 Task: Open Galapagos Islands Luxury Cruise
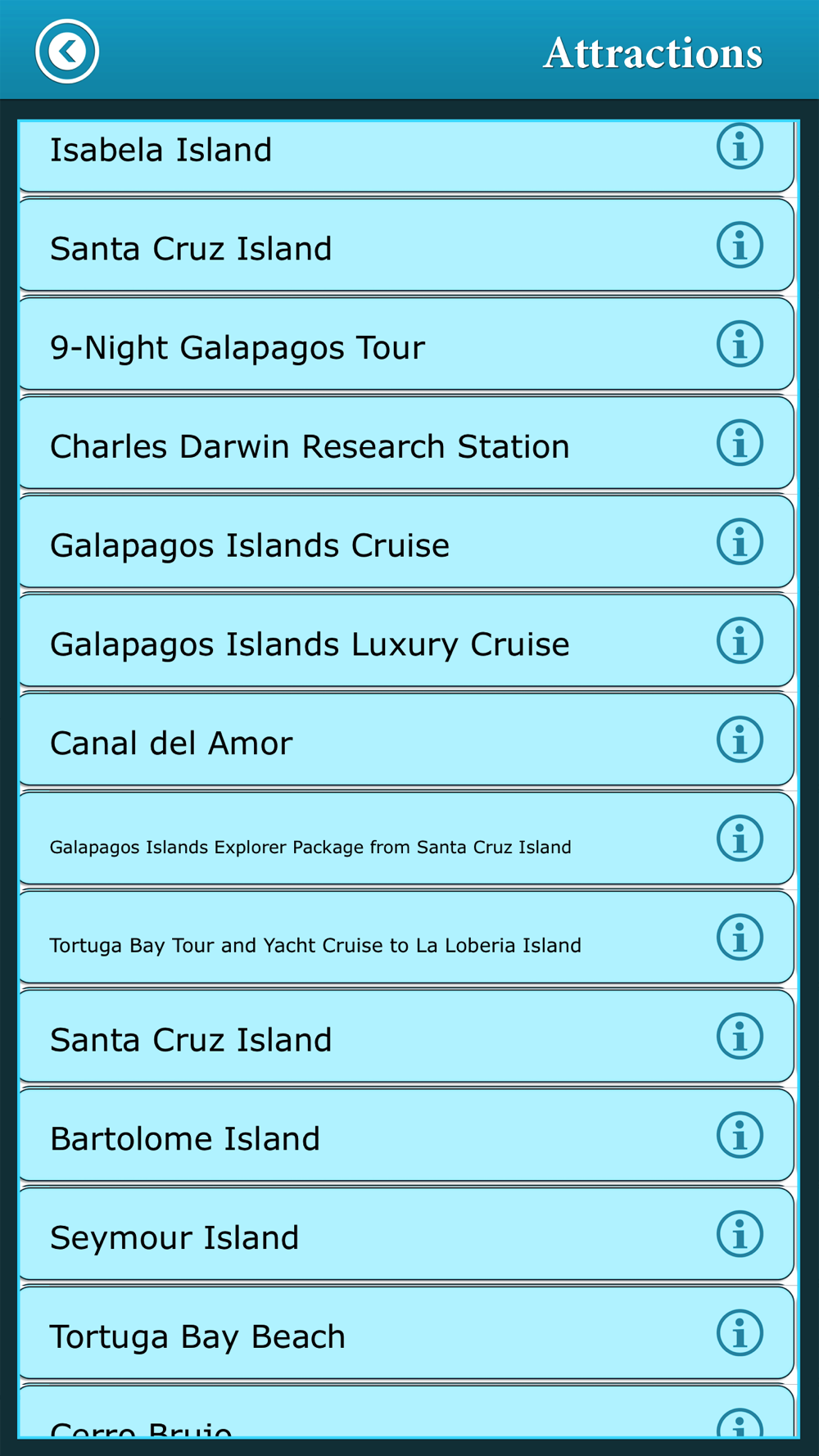pos(406,641)
